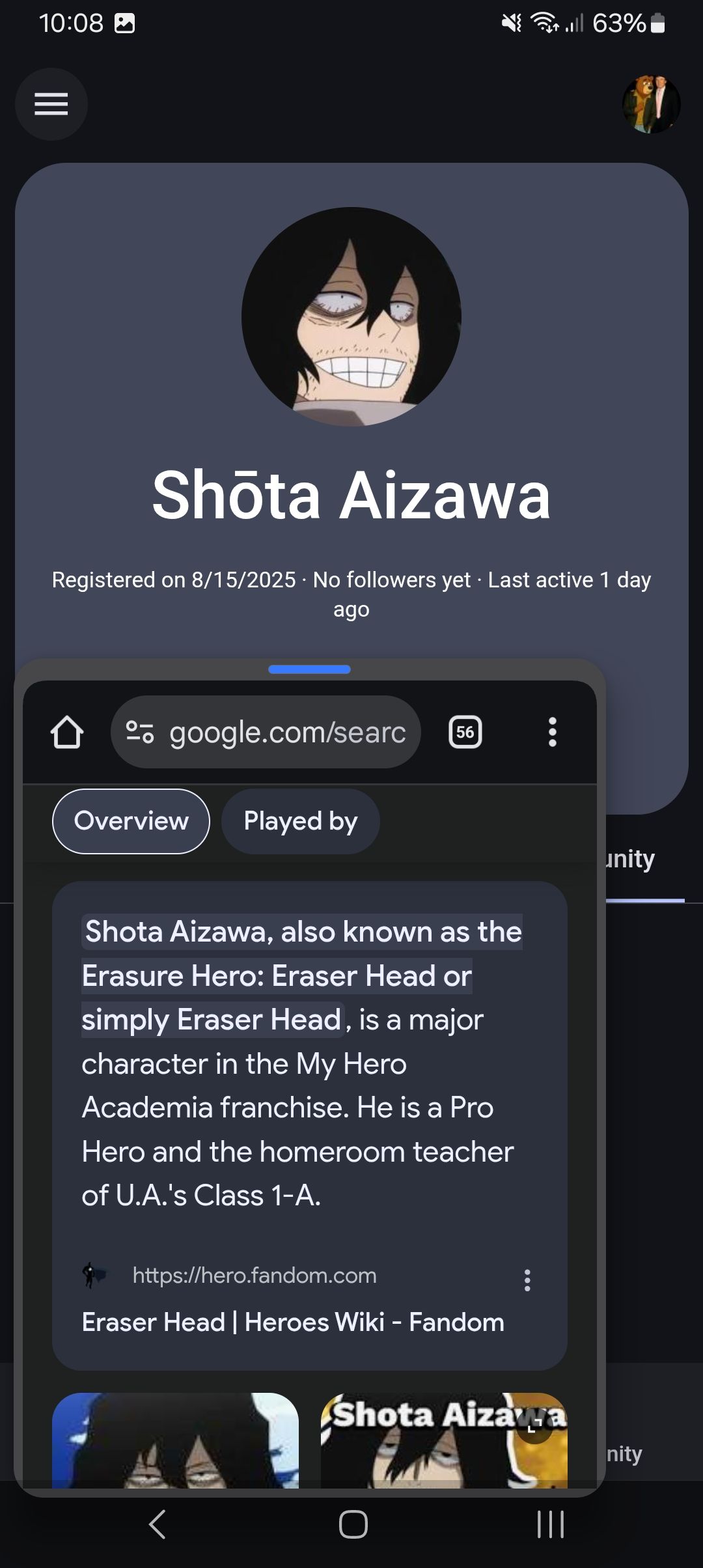Open Eraser Head Heroes Wiki Fandom link
703x1568 pixels.
(293, 1323)
